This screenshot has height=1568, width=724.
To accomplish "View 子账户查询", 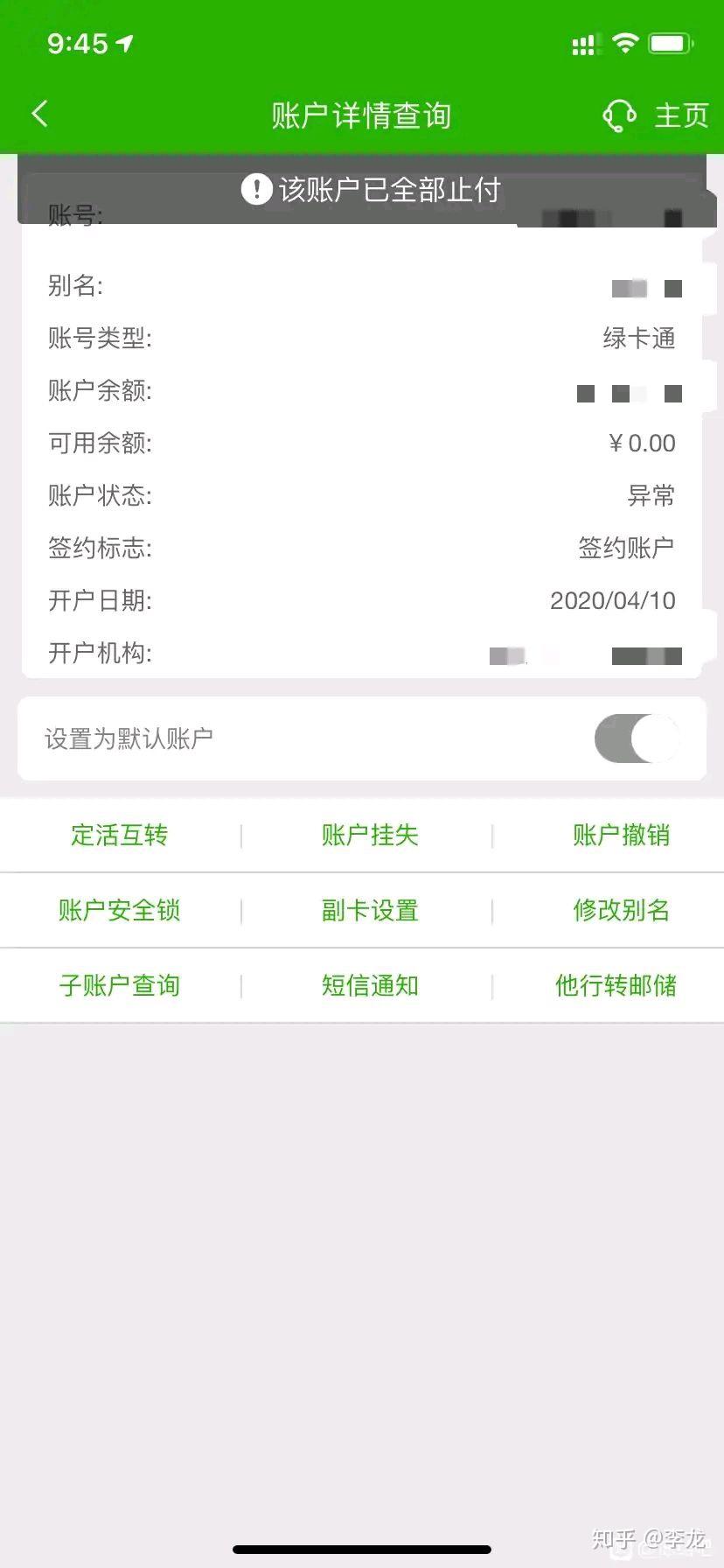I will [119, 985].
